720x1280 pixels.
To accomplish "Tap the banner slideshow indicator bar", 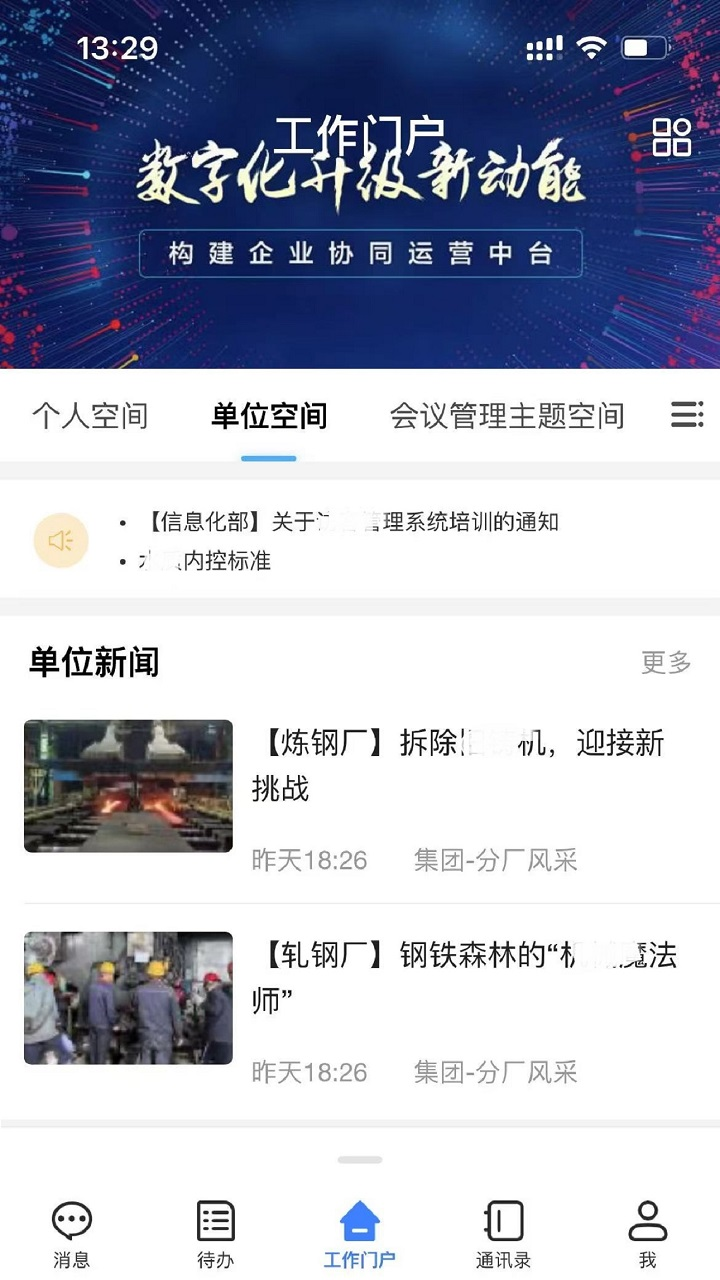I will [x=359, y=1160].
